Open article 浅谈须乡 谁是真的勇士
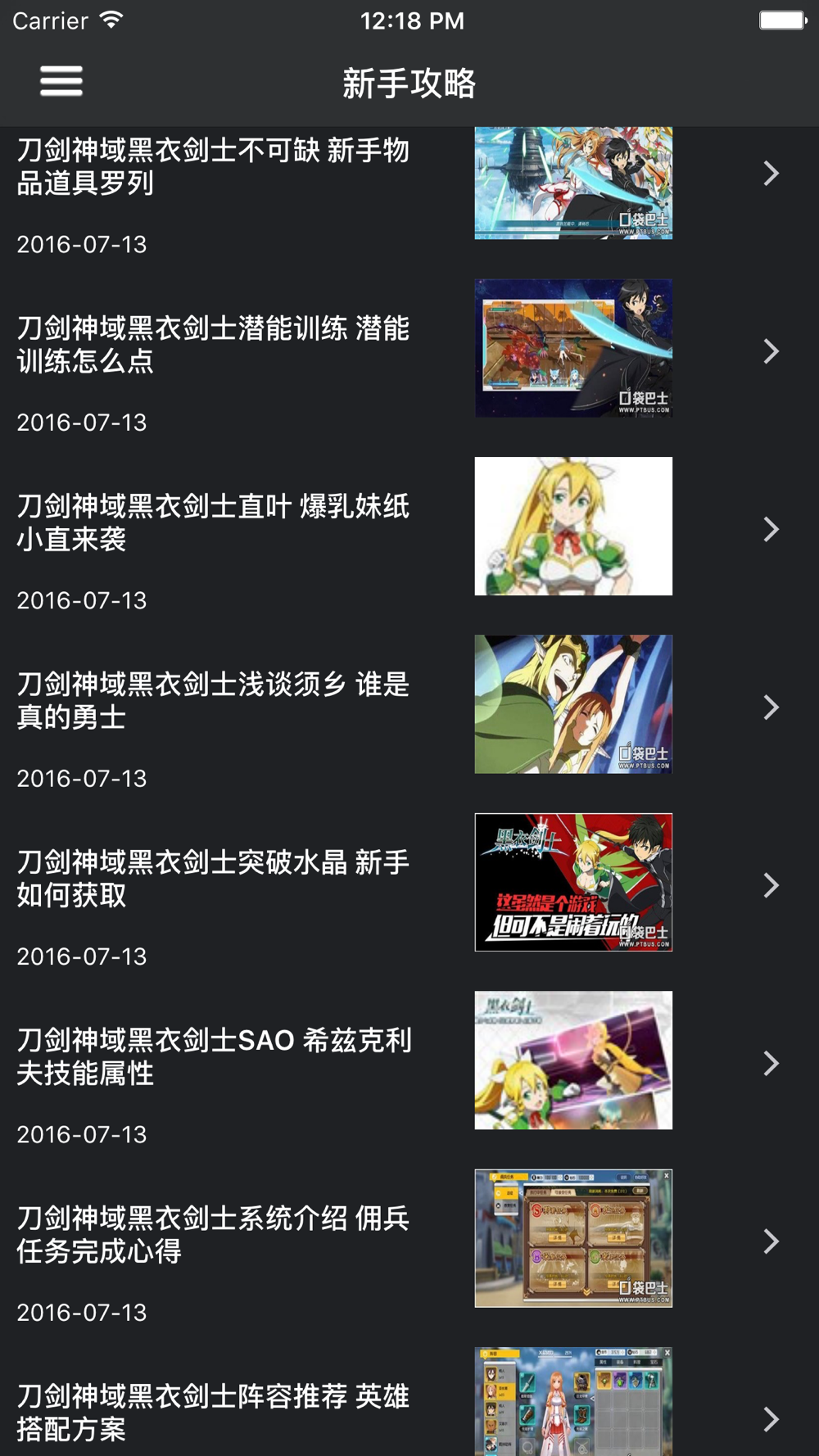 pyautogui.click(x=213, y=701)
